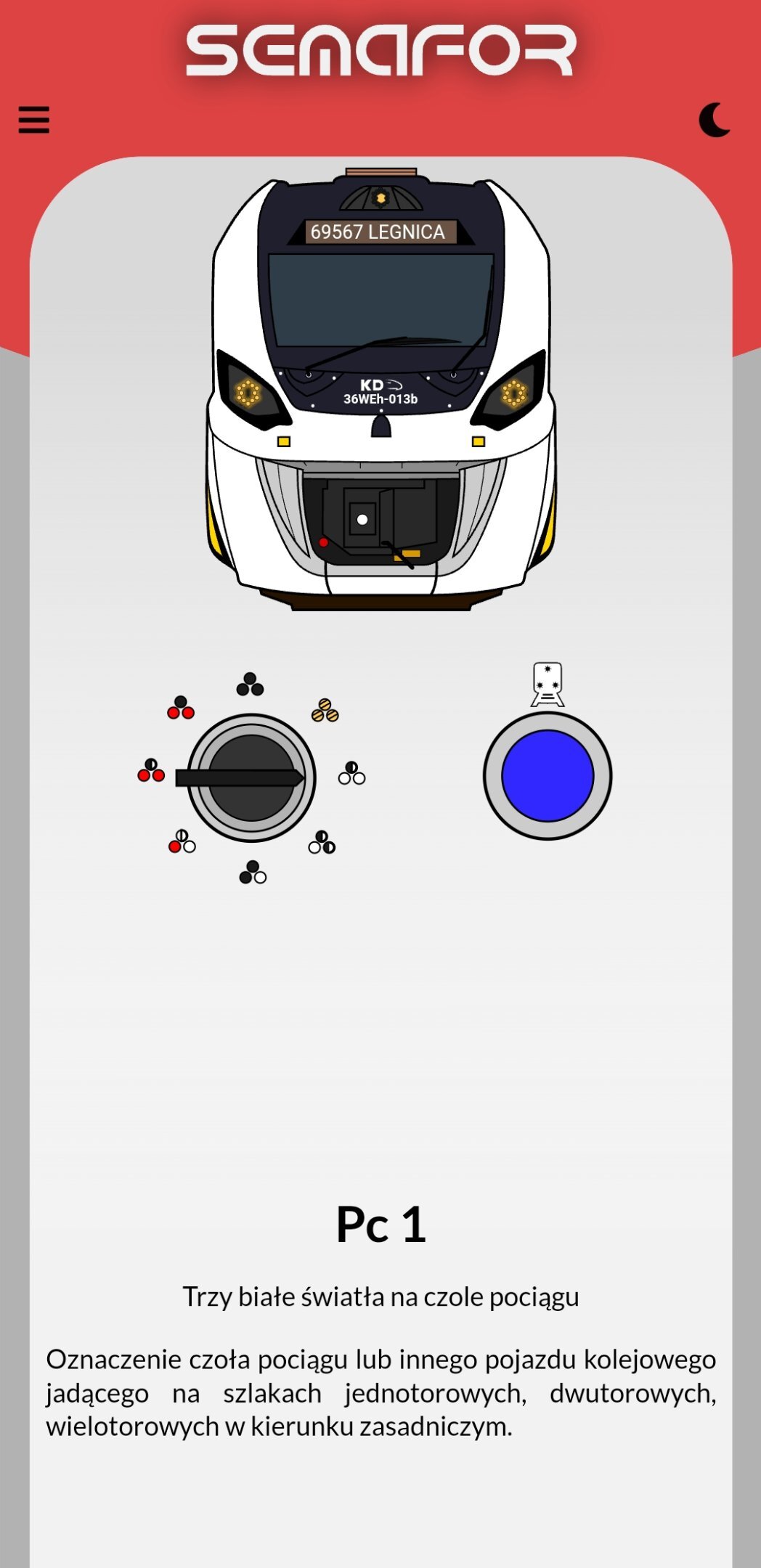
Task: Tap the rotary light selector knob
Action: [251, 777]
